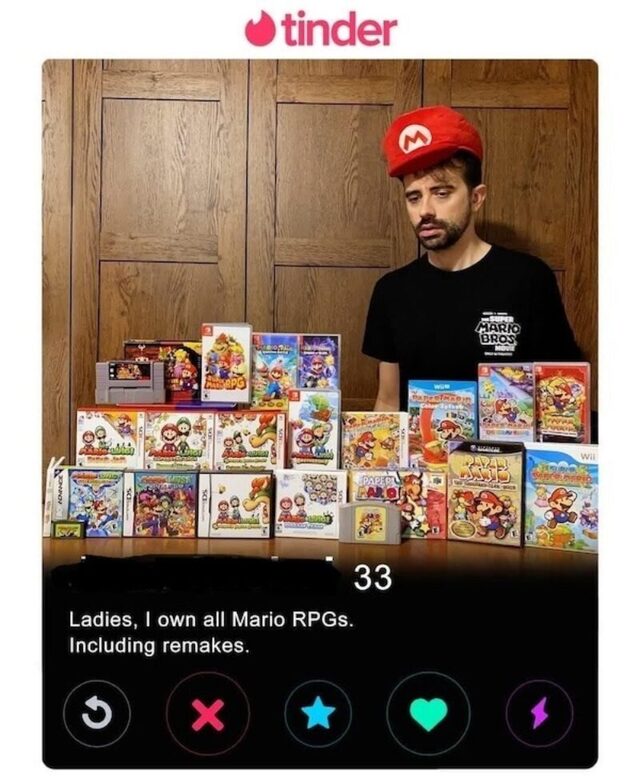Super Like this profile with the star
The width and height of the screenshot is (640, 778).
318,713
